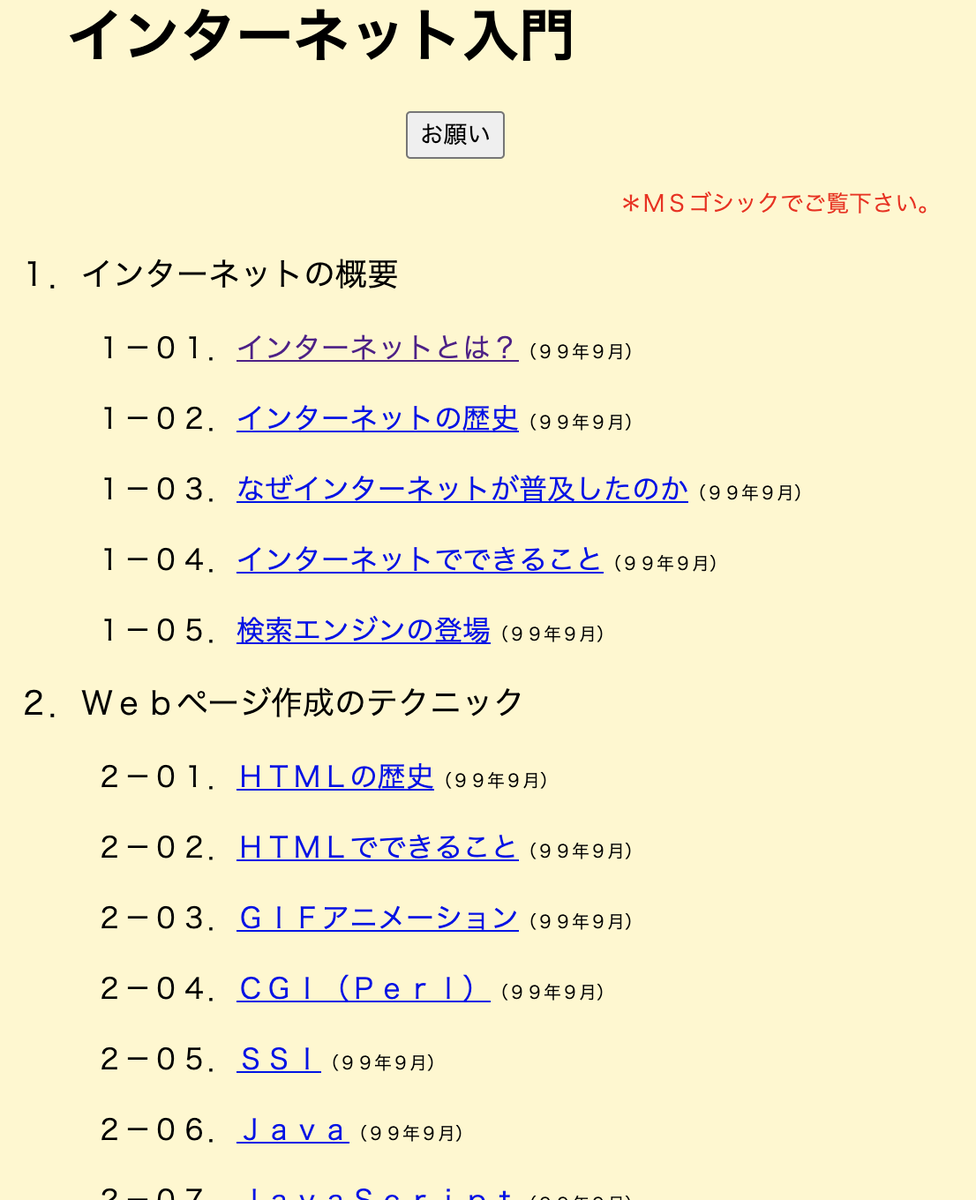Open the ＳＳＩ link
The width and height of the screenshot is (976, 1200).
[279, 1060]
